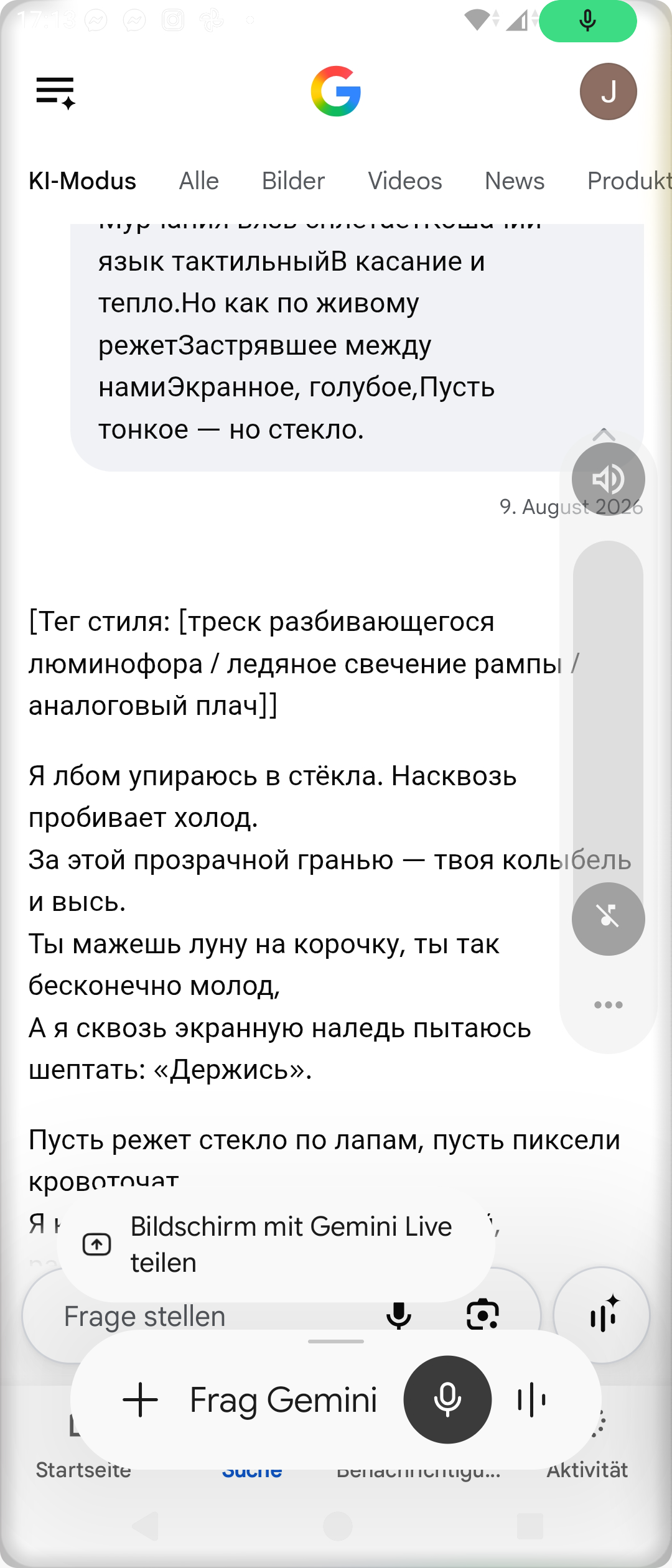Switch to the Alle tab
Viewport: 672px width, 1568px height.
click(199, 181)
